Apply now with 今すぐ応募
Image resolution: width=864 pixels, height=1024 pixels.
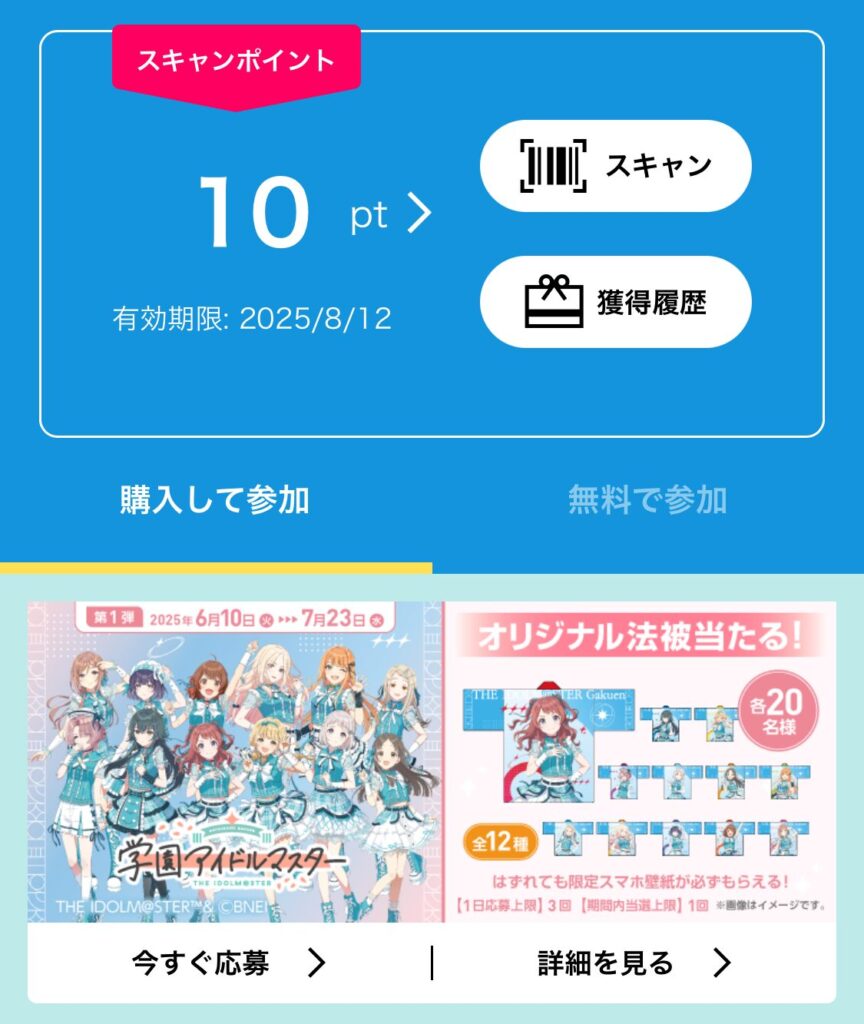229,963
